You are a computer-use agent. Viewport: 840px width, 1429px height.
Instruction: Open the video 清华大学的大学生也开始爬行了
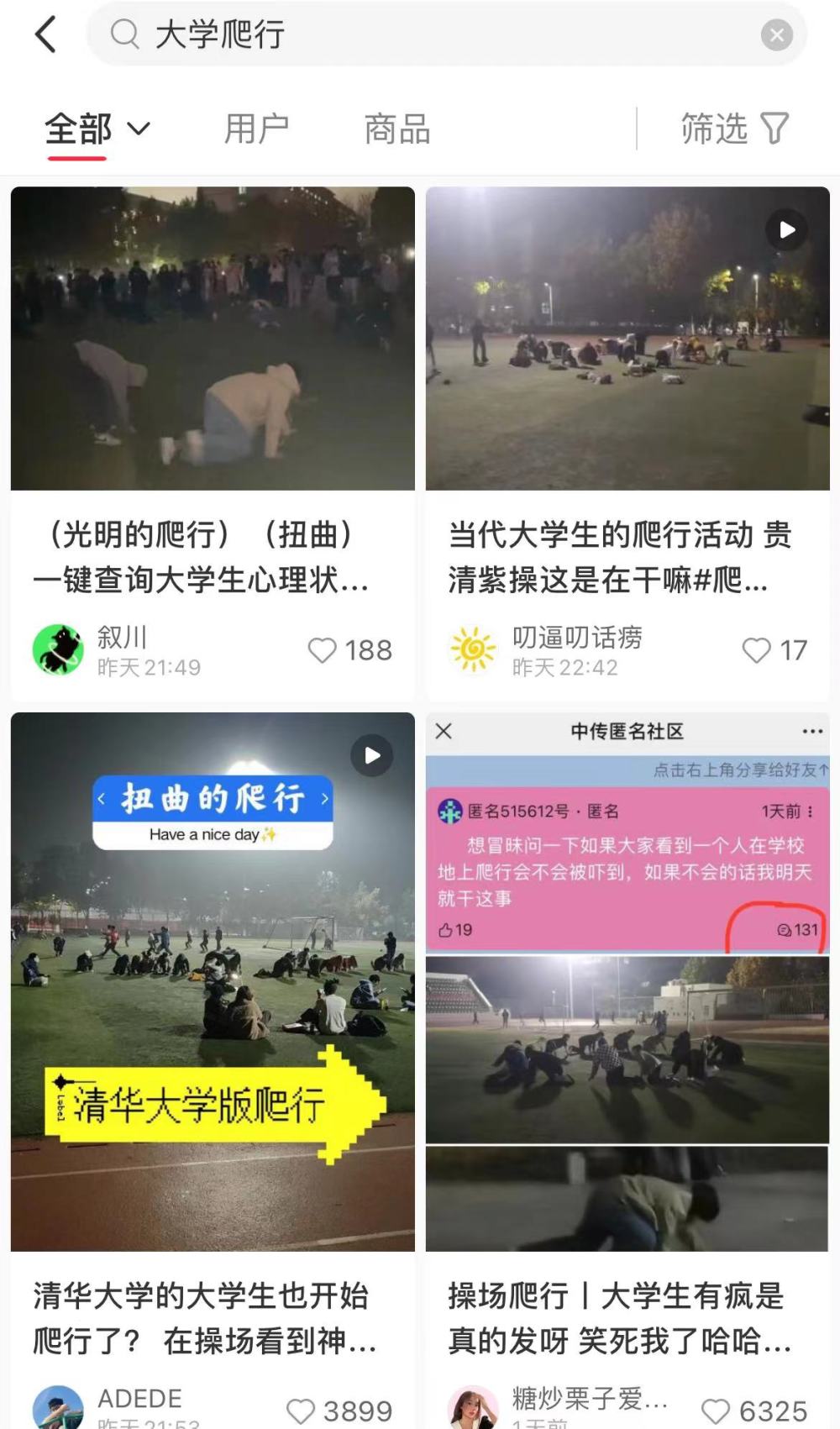(213, 981)
